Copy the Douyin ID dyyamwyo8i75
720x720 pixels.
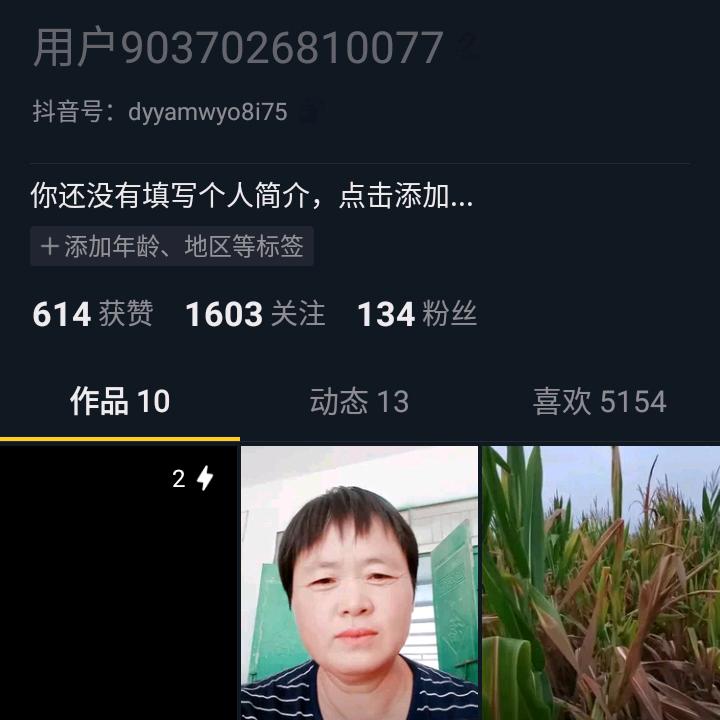pyautogui.click(x=312, y=112)
